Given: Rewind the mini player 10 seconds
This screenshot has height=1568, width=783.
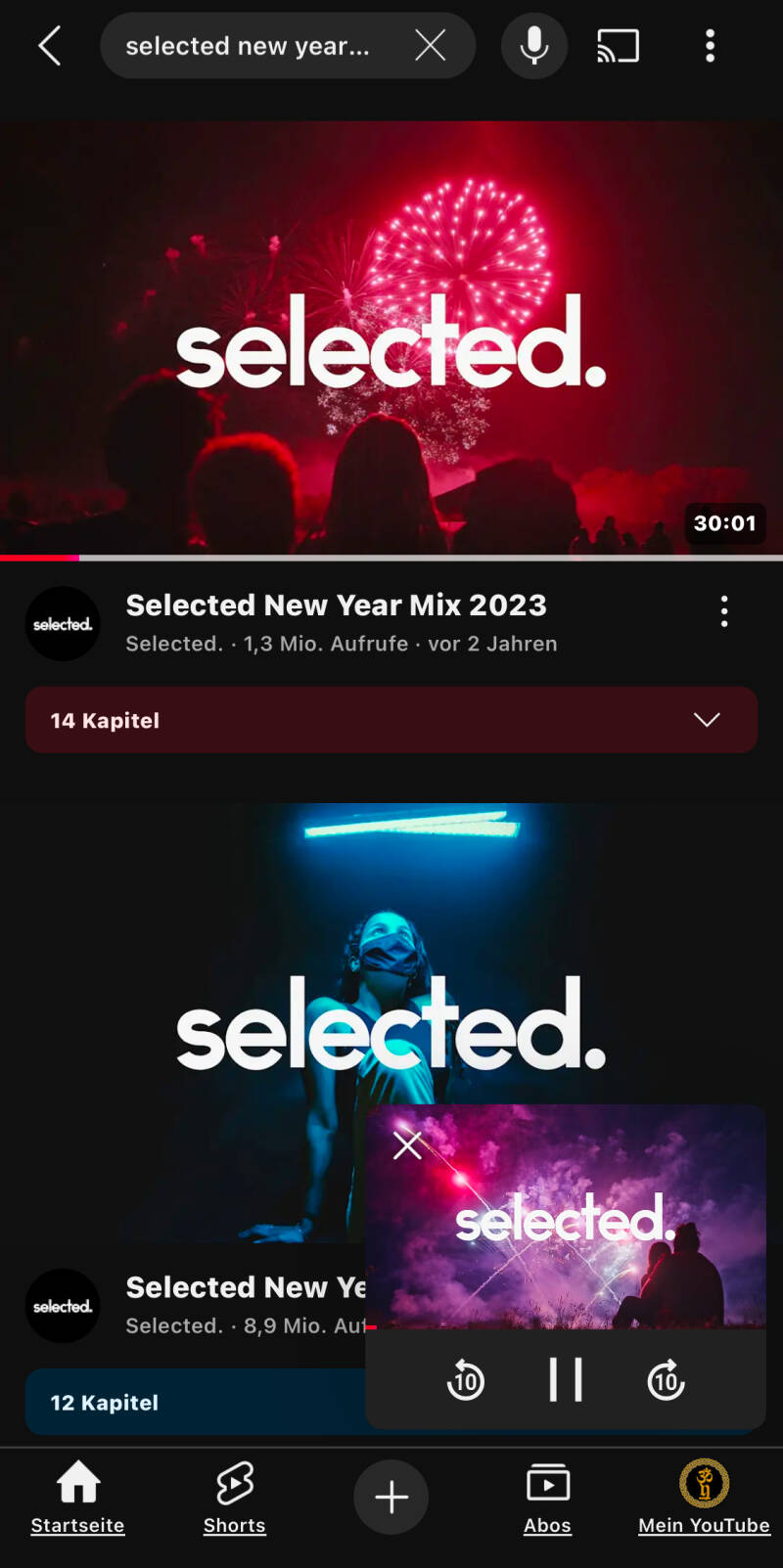Looking at the screenshot, I should pyautogui.click(x=466, y=1380).
